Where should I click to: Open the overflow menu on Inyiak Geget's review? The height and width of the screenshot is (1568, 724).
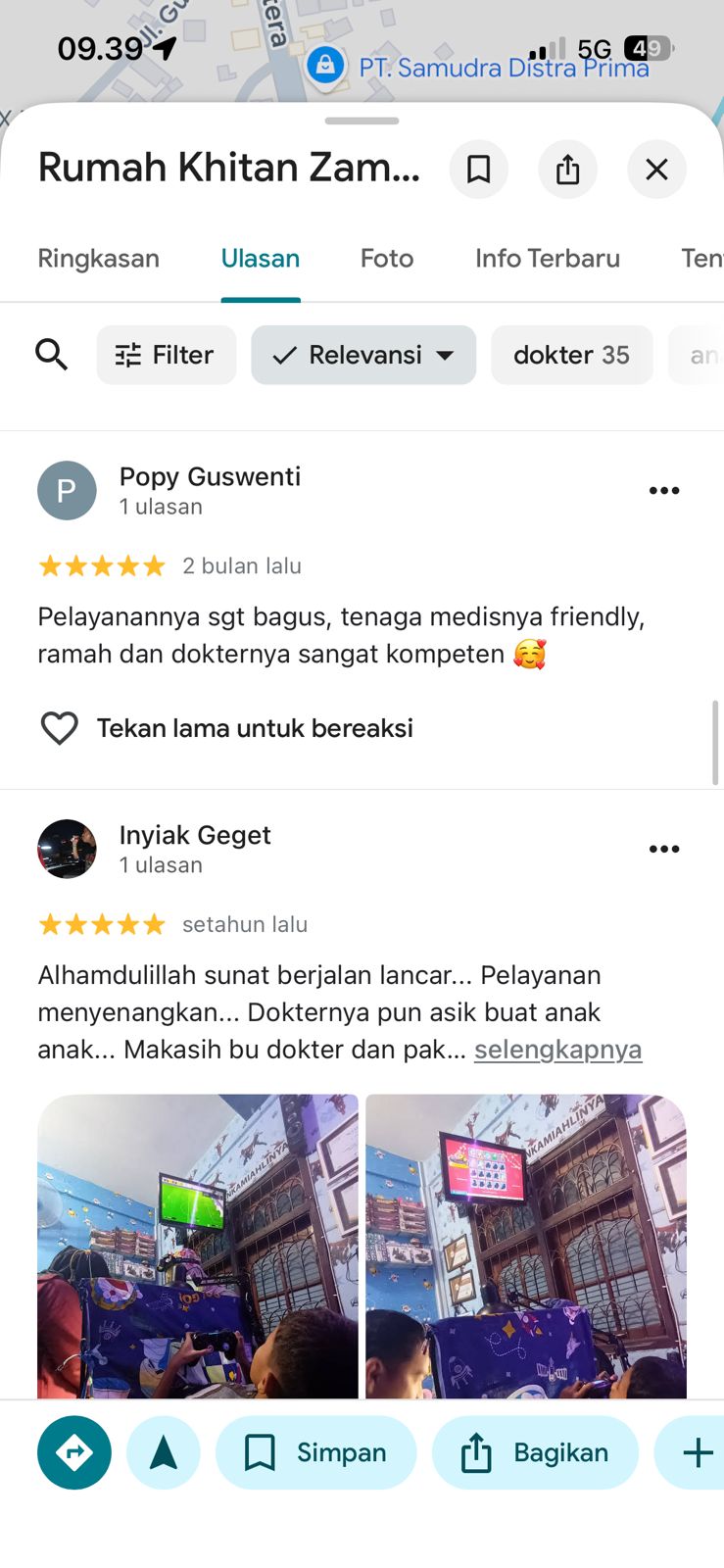(x=664, y=850)
